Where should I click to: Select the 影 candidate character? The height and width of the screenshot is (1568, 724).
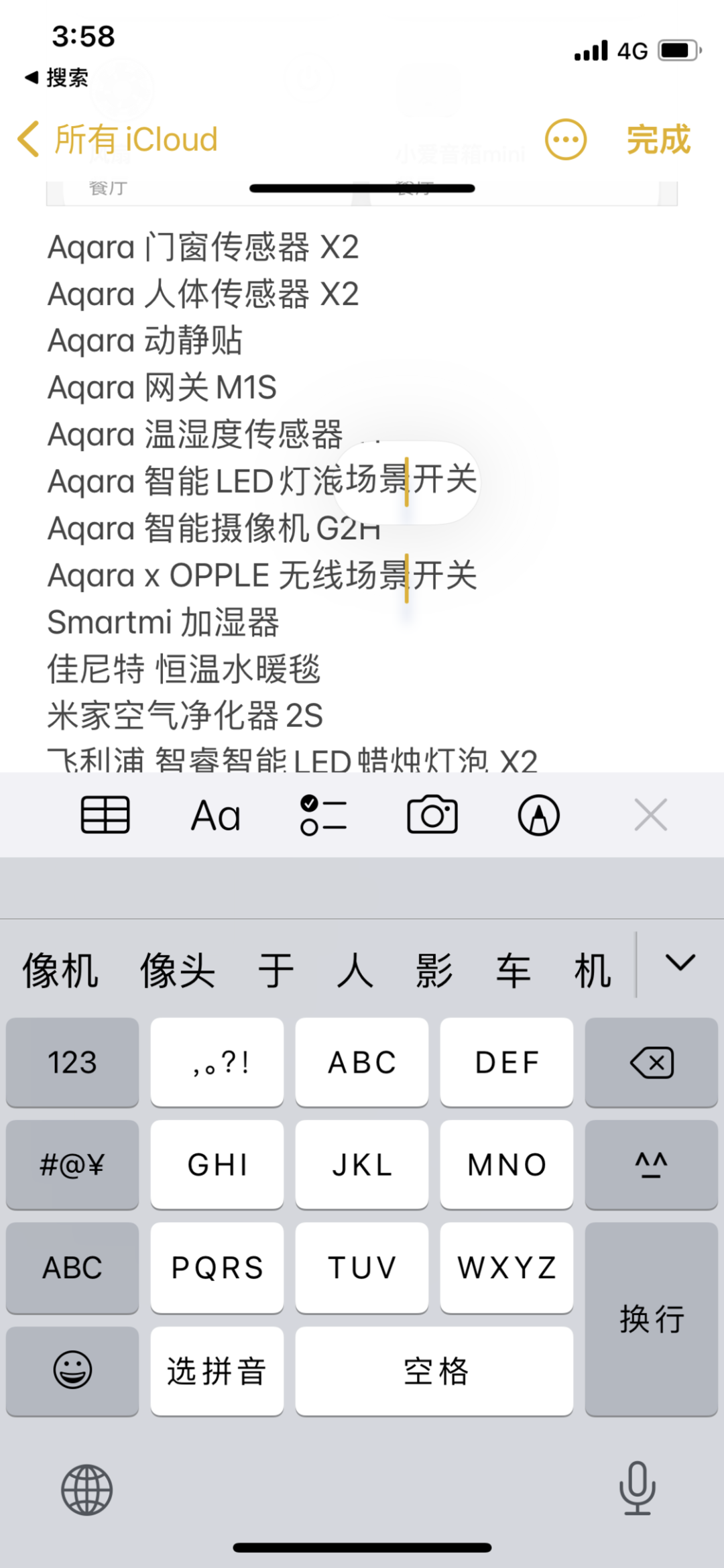point(434,970)
